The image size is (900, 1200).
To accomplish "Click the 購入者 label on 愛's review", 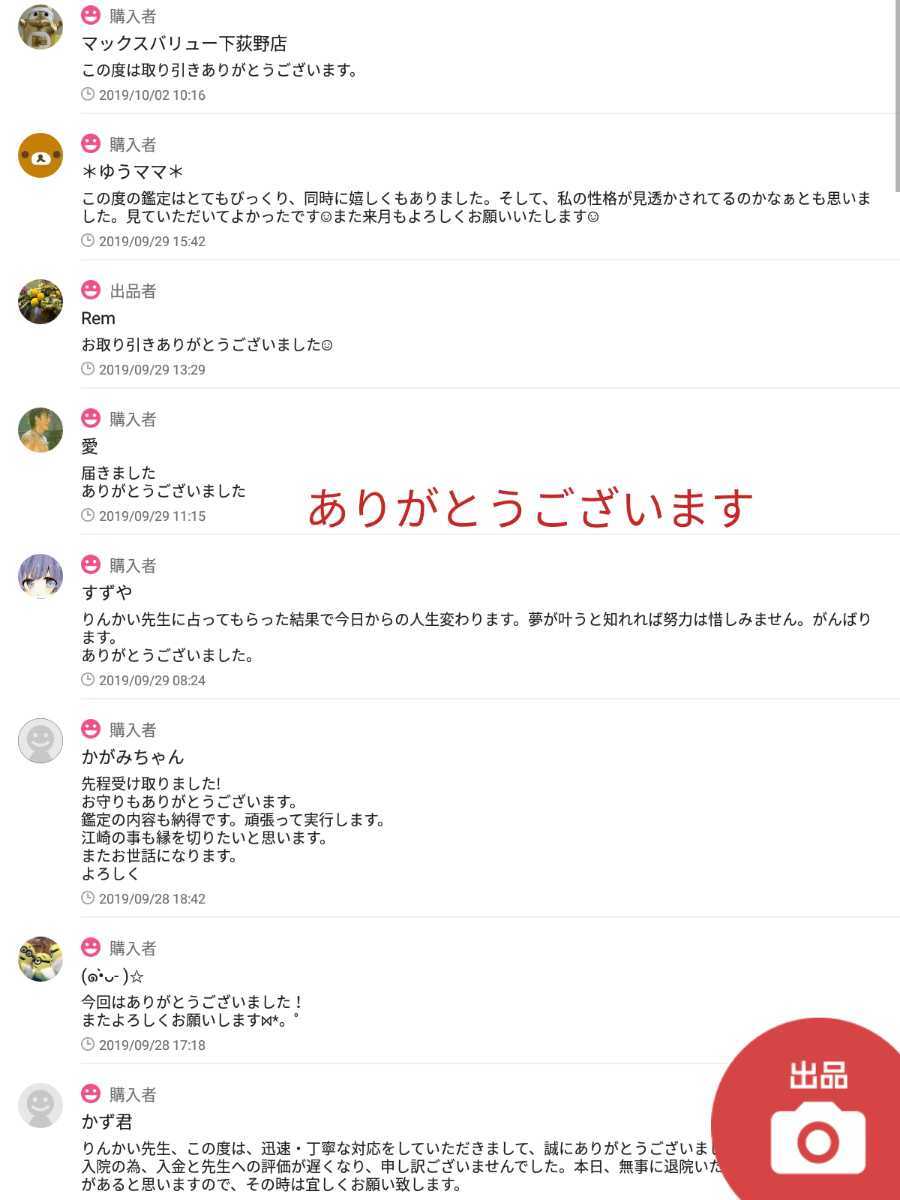I will [135, 419].
